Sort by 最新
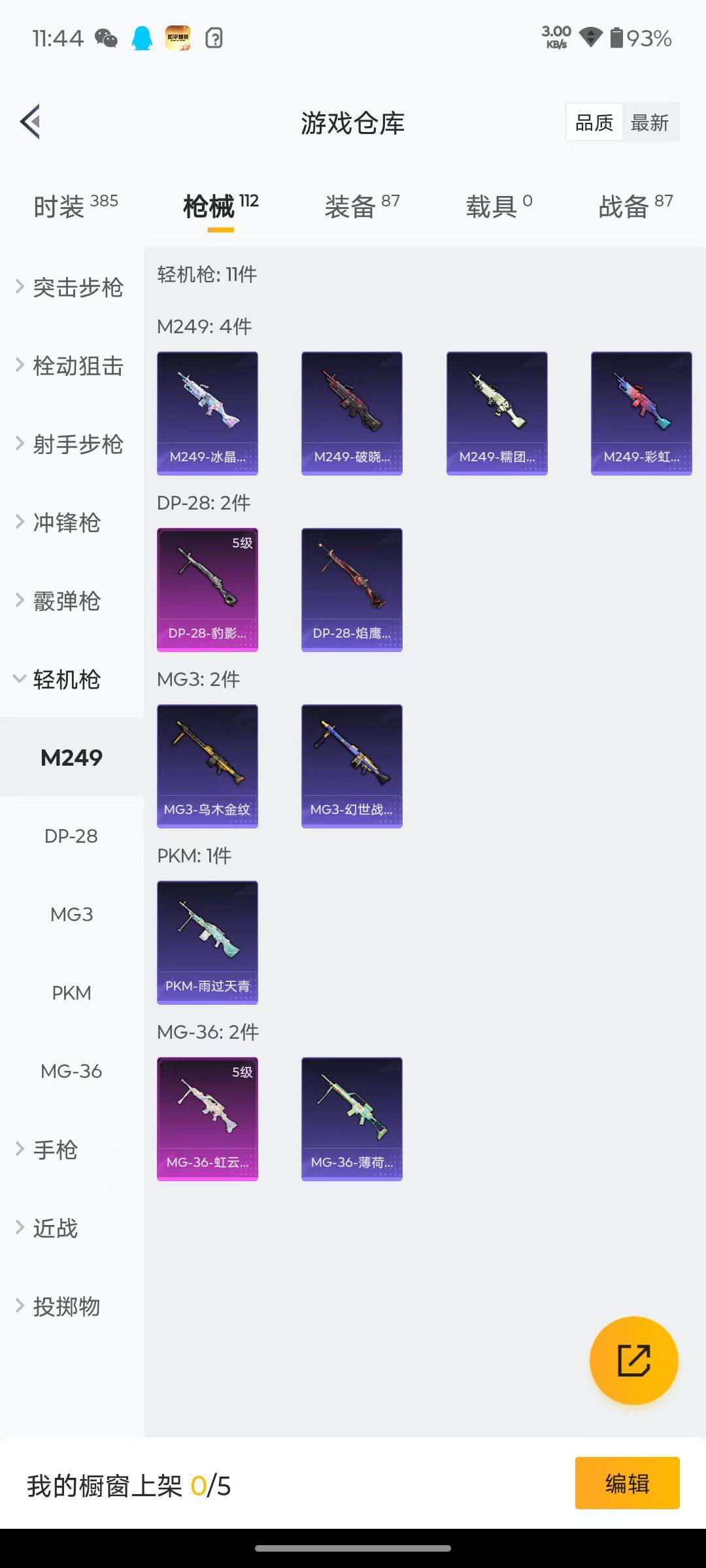This screenshot has width=706, height=1568. (649, 123)
